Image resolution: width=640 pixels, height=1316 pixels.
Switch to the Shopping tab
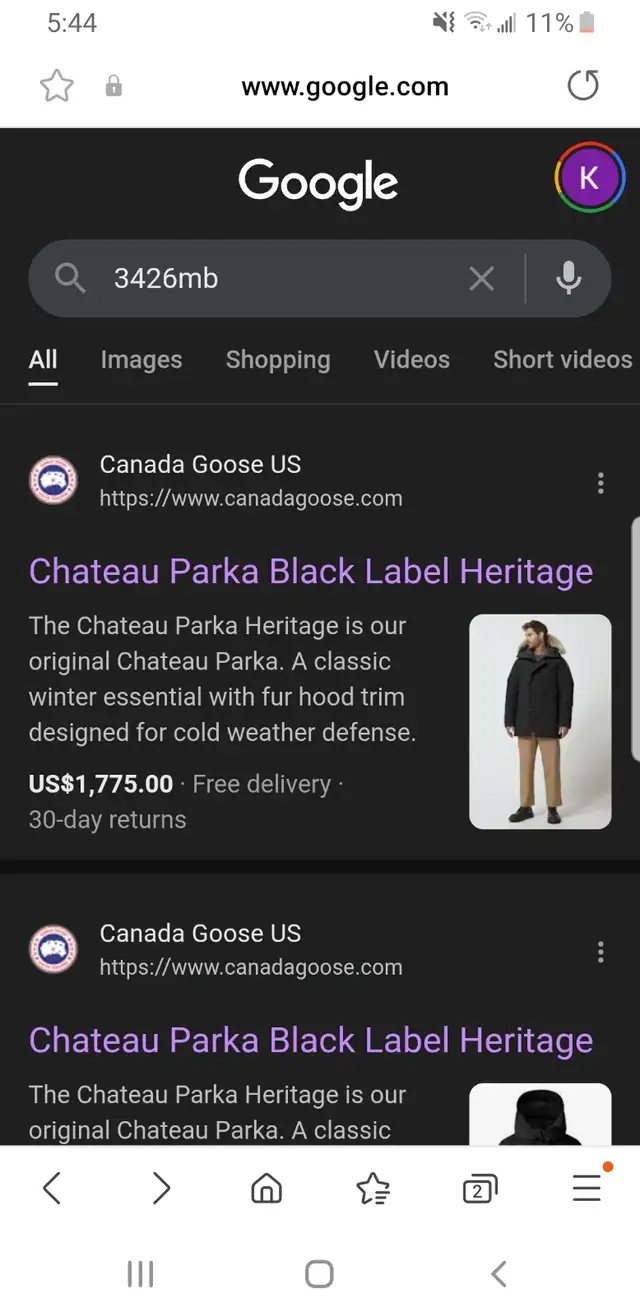pos(278,360)
